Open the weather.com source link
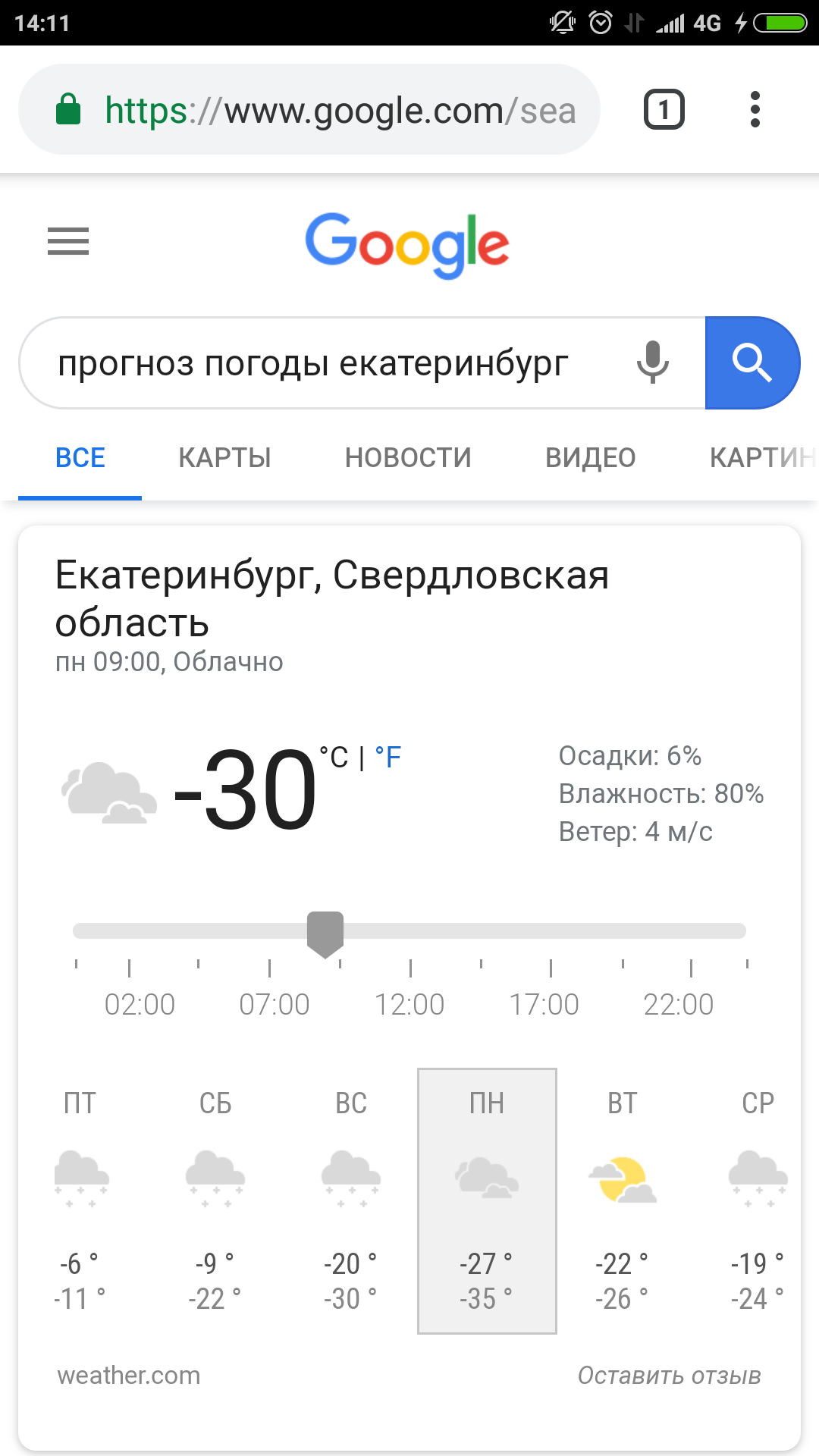The height and width of the screenshot is (1456, 819). pos(129,1376)
